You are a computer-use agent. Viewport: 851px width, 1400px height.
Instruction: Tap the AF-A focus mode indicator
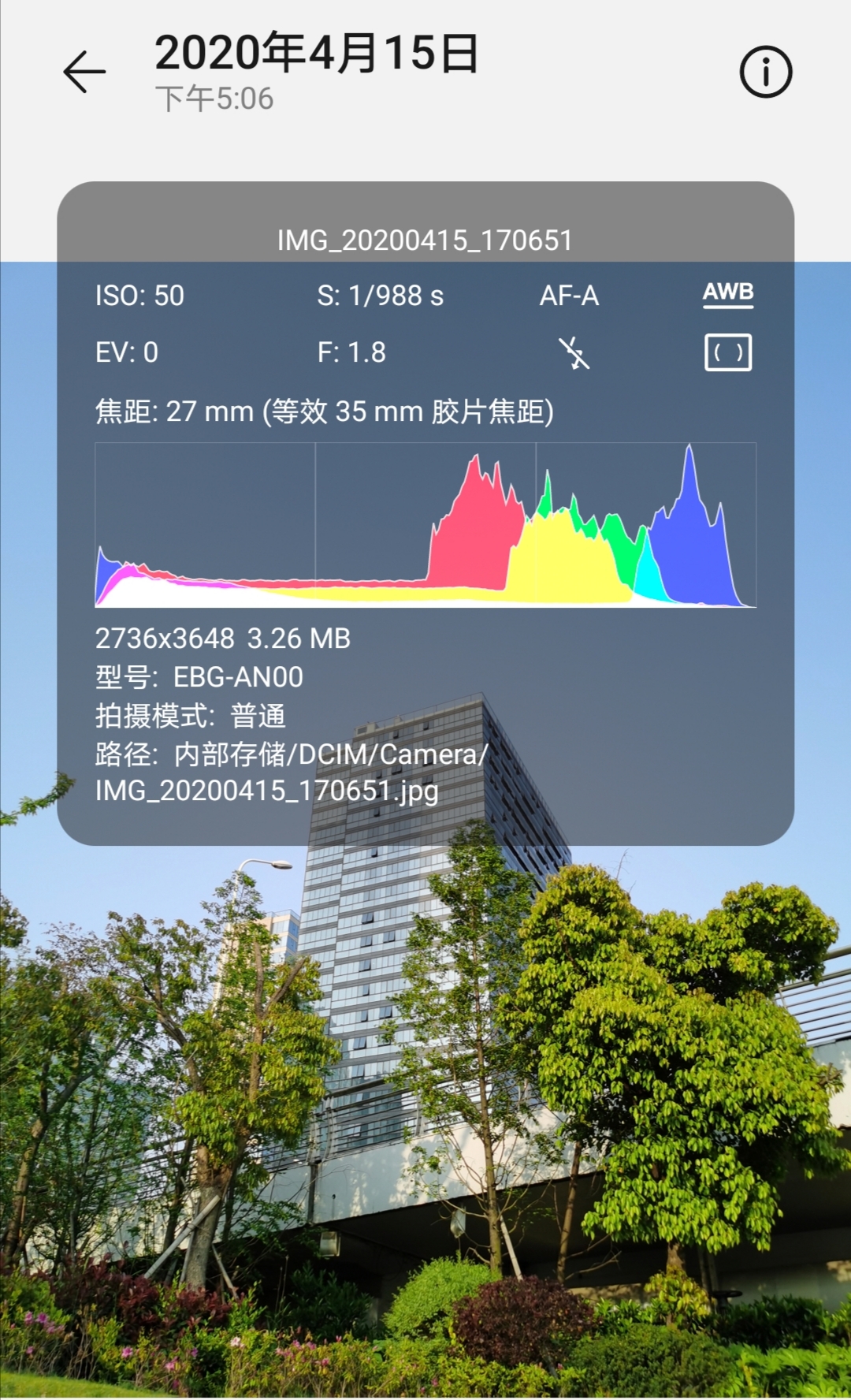(569, 296)
